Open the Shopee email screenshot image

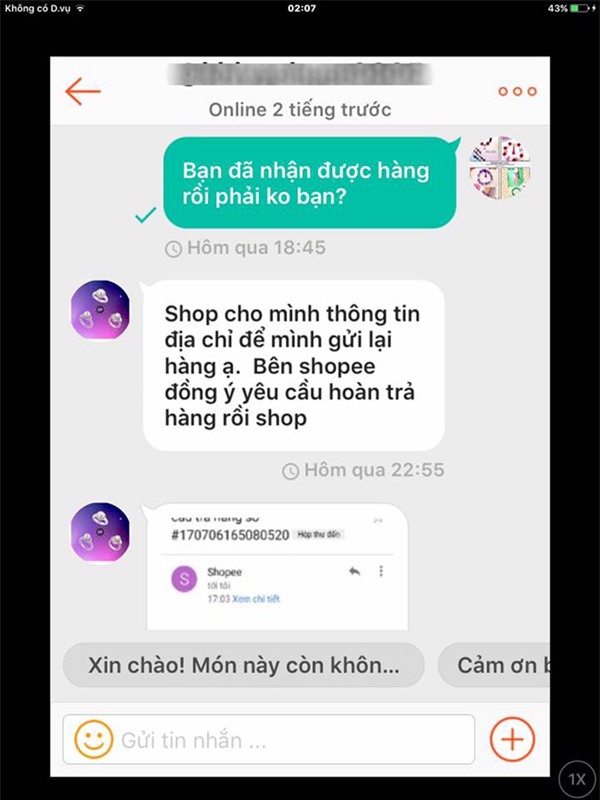click(x=275, y=567)
